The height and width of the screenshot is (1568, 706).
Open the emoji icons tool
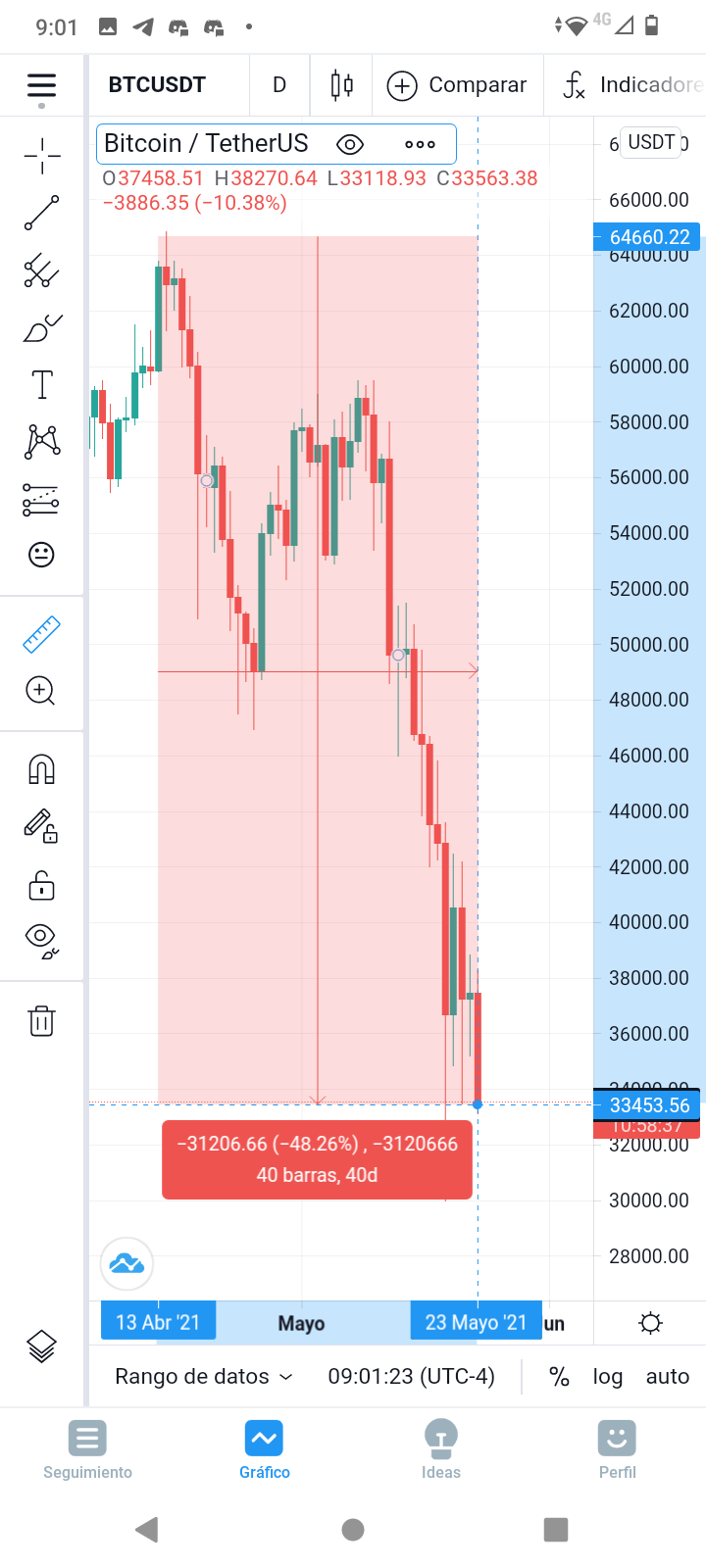pyautogui.click(x=41, y=555)
